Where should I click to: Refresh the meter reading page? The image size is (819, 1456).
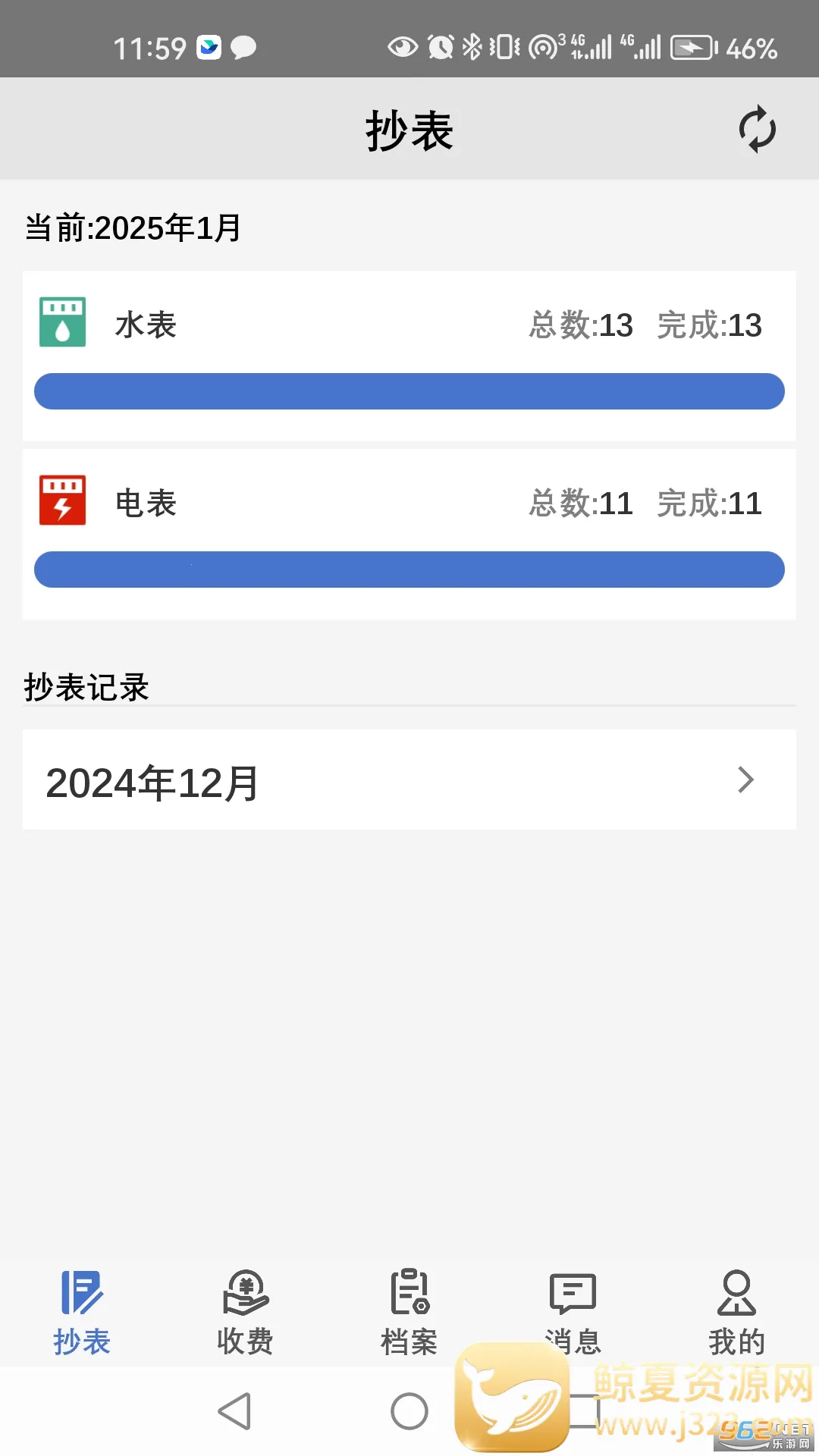click(757, 130)
